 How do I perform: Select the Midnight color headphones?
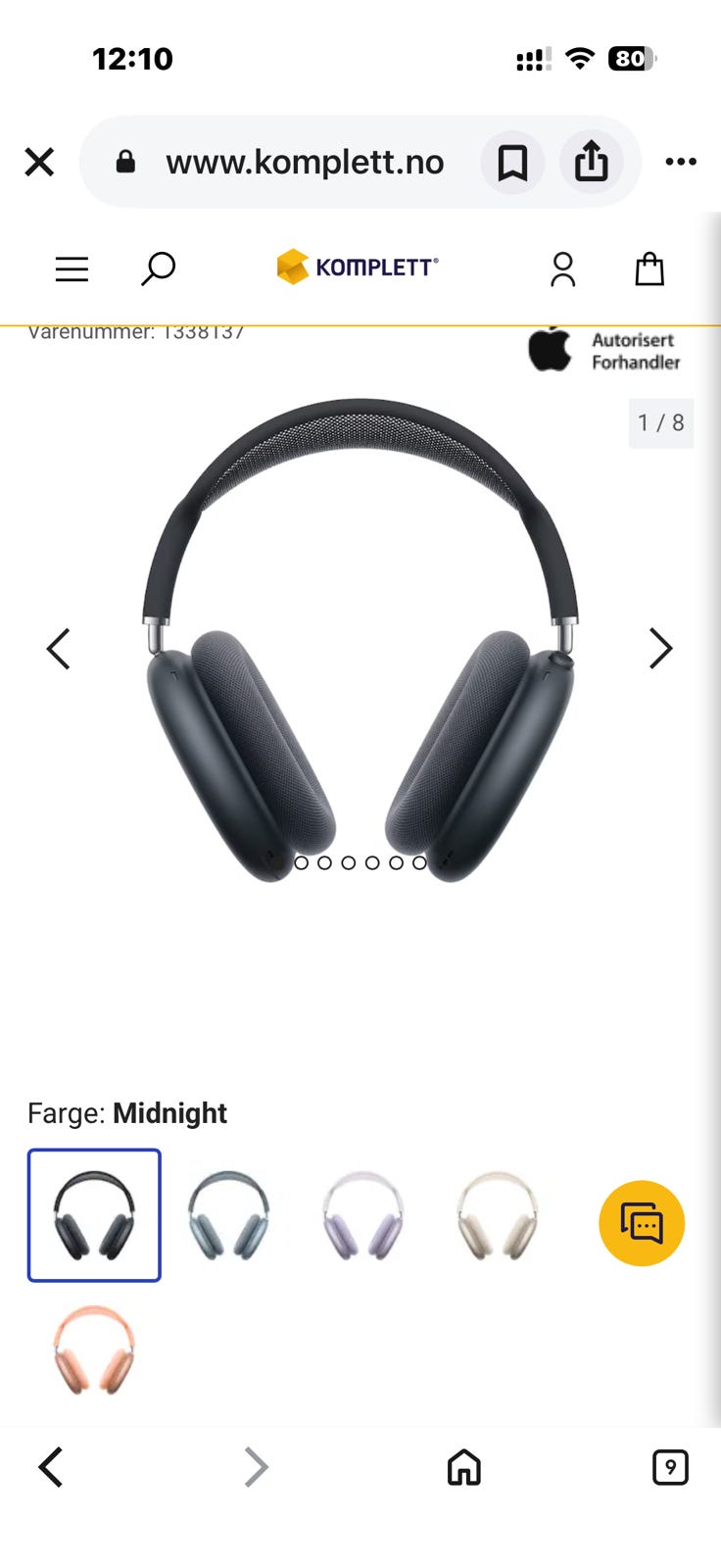pyautogui.click(x=94, y=1215)
